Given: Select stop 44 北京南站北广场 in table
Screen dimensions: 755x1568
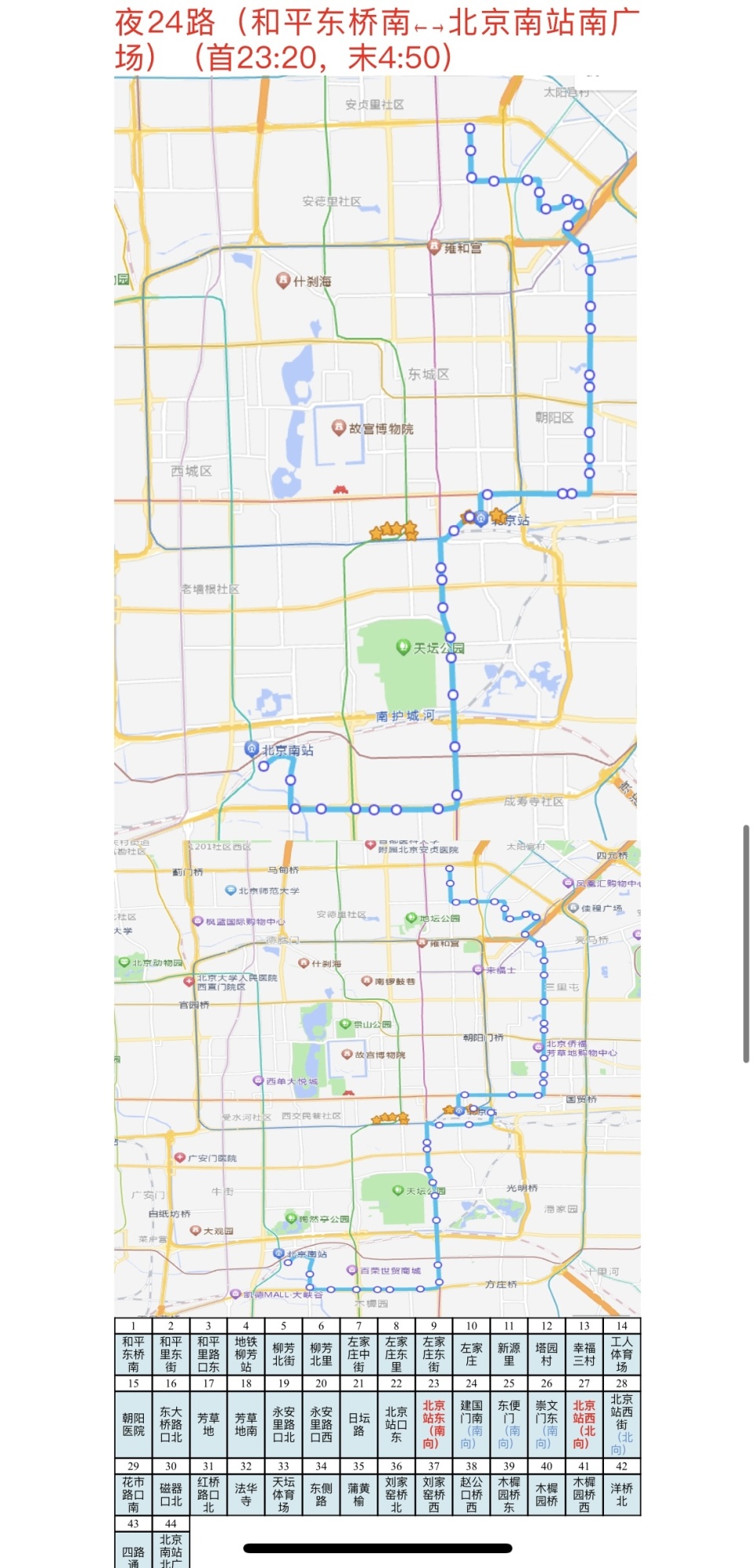Looking at the screenshot, I should (x=171, y=1552).
